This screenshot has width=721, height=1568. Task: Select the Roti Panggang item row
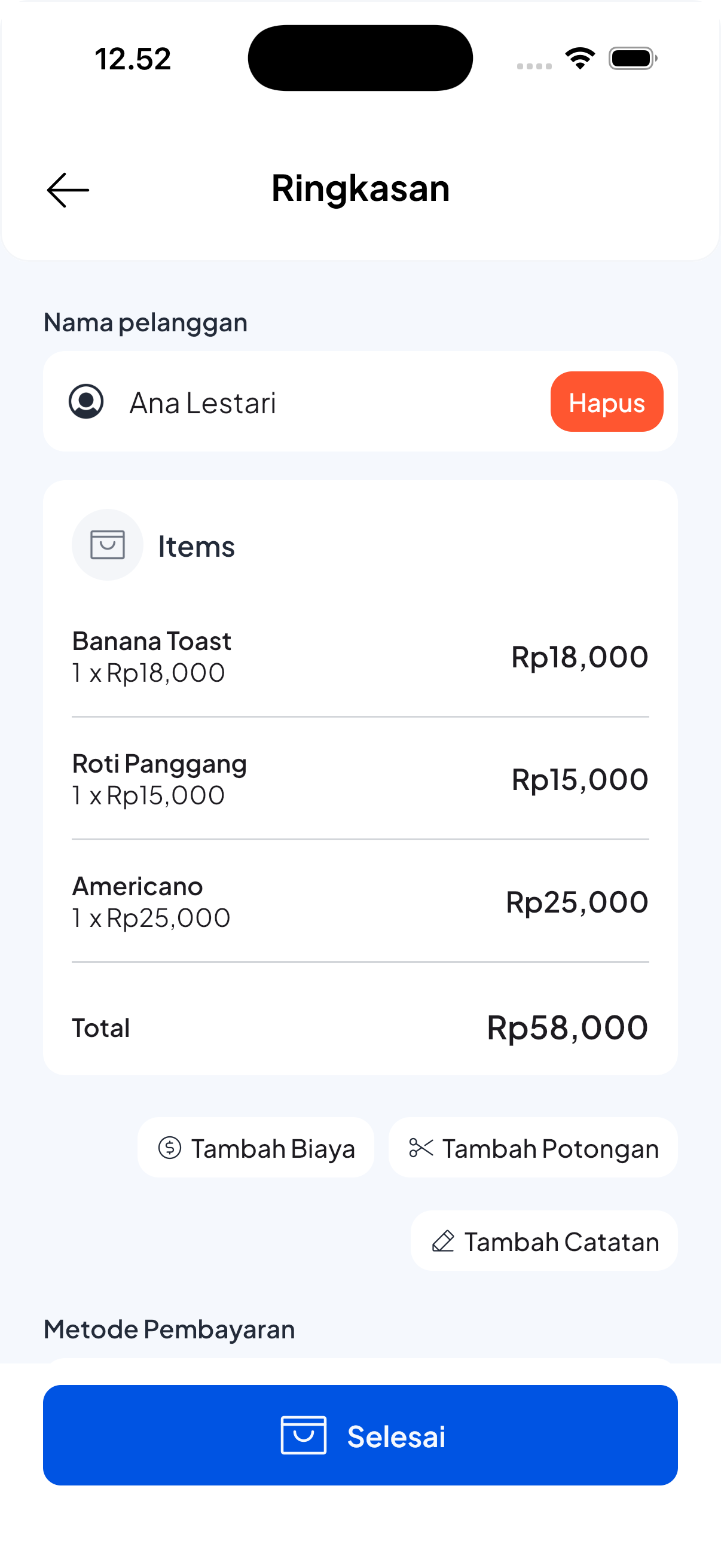pos(360,779)
